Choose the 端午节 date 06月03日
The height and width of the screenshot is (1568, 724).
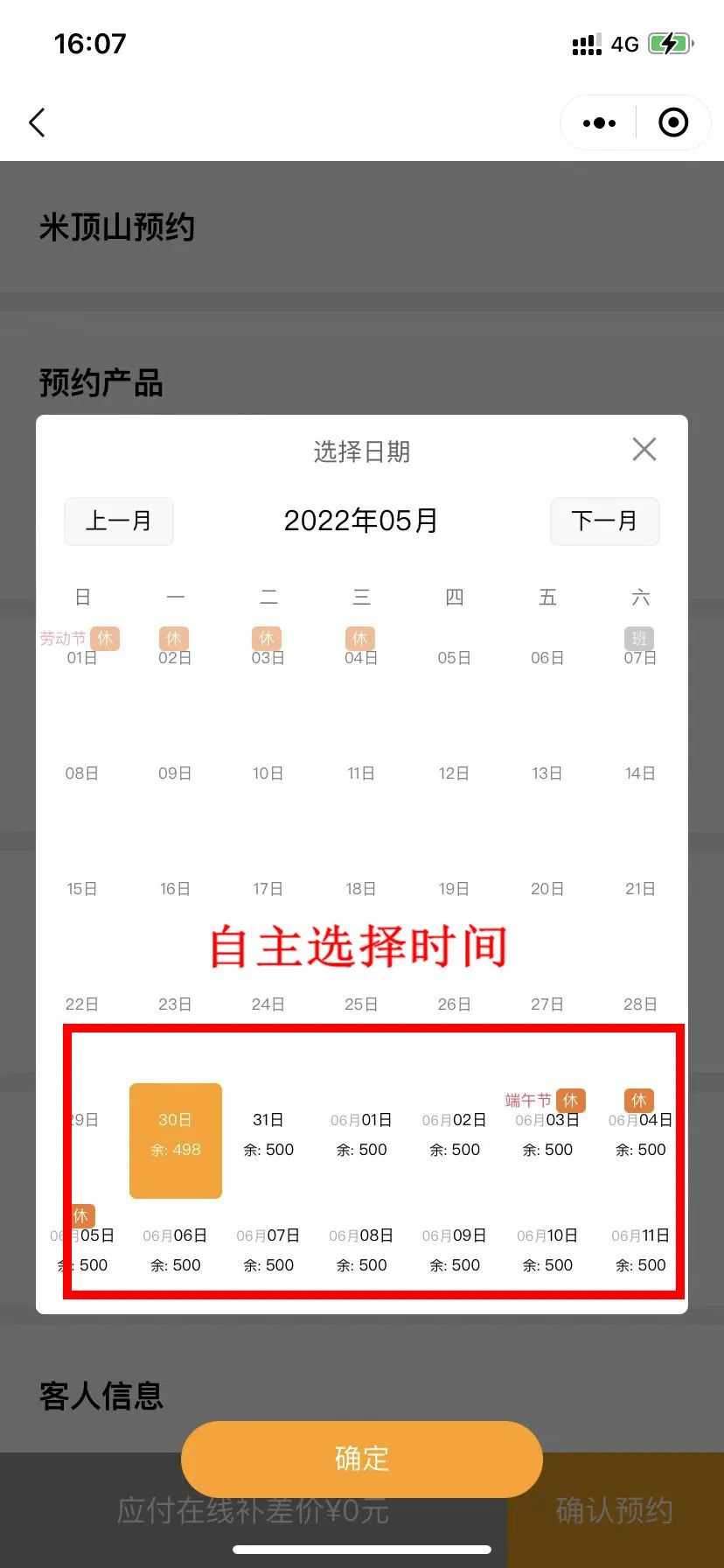pyautogui.click(x=547, y=1135)
